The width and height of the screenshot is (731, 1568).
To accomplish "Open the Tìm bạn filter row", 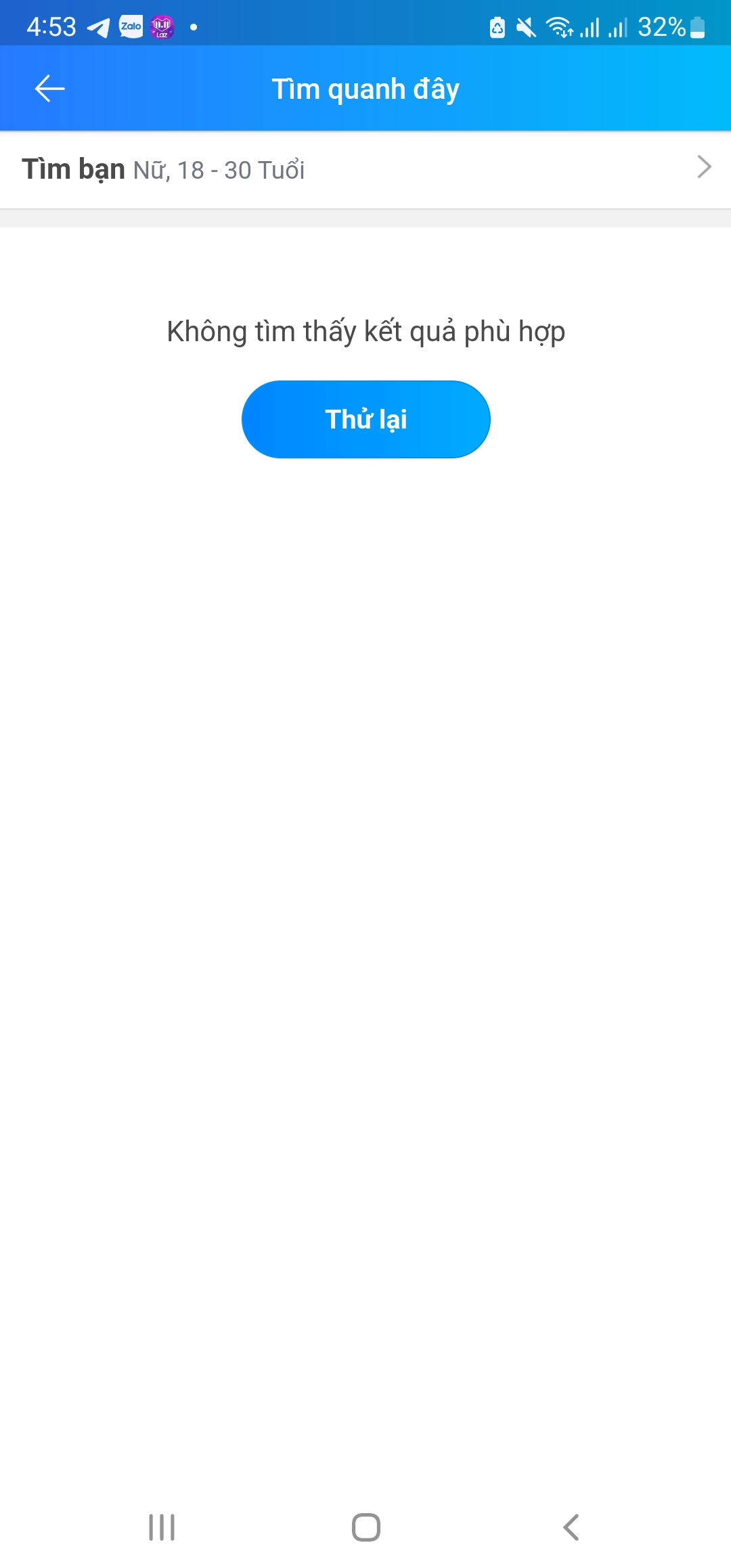I will click(x=365, y=169).
